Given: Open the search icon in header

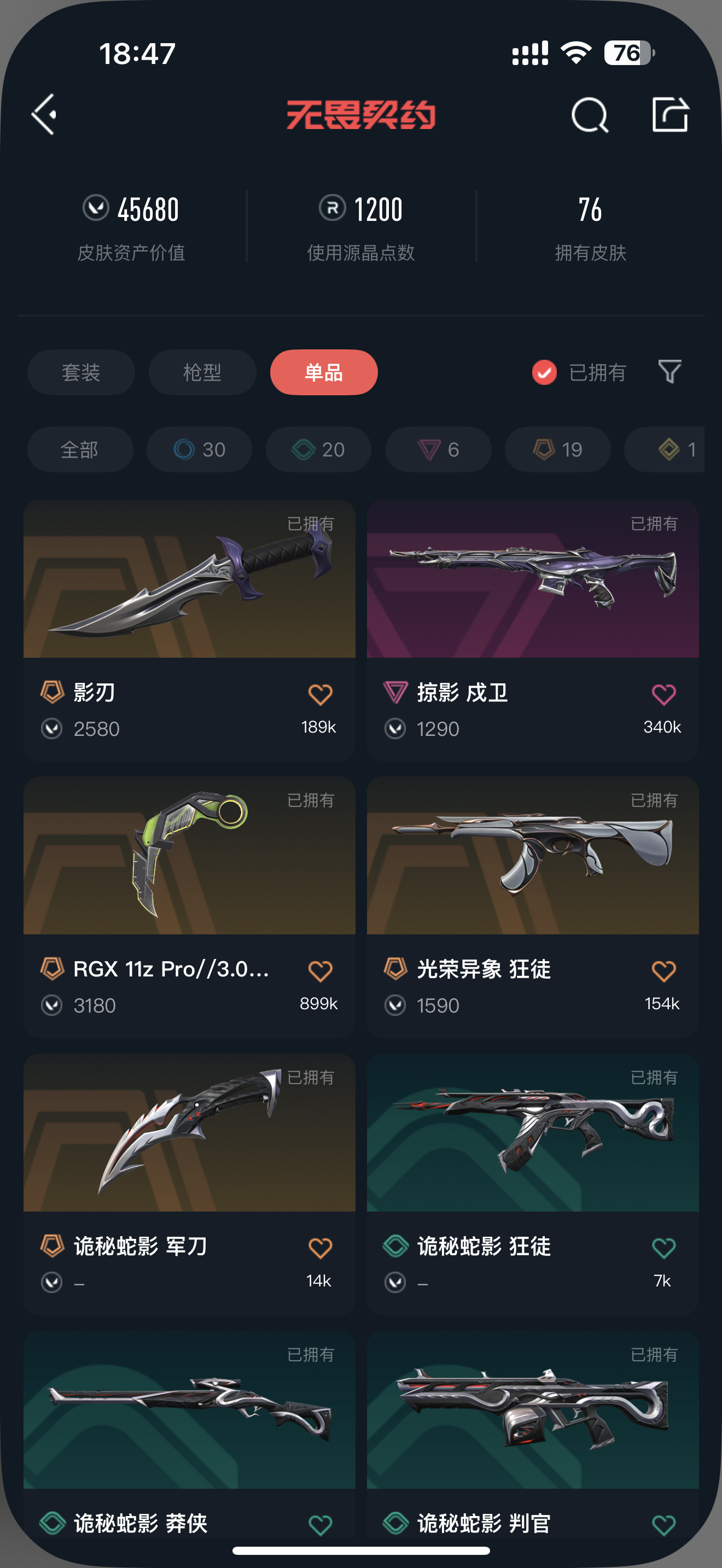Looking at the screenshot, I should tap(589, 114).
